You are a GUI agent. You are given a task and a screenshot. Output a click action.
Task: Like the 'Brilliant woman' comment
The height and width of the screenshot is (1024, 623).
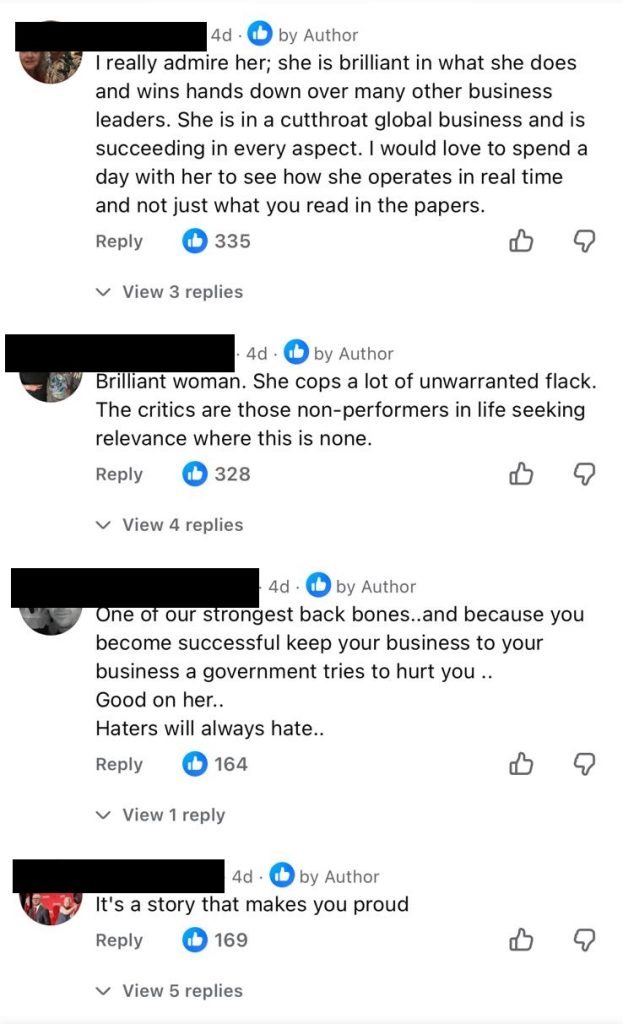[x=521, y=474]
